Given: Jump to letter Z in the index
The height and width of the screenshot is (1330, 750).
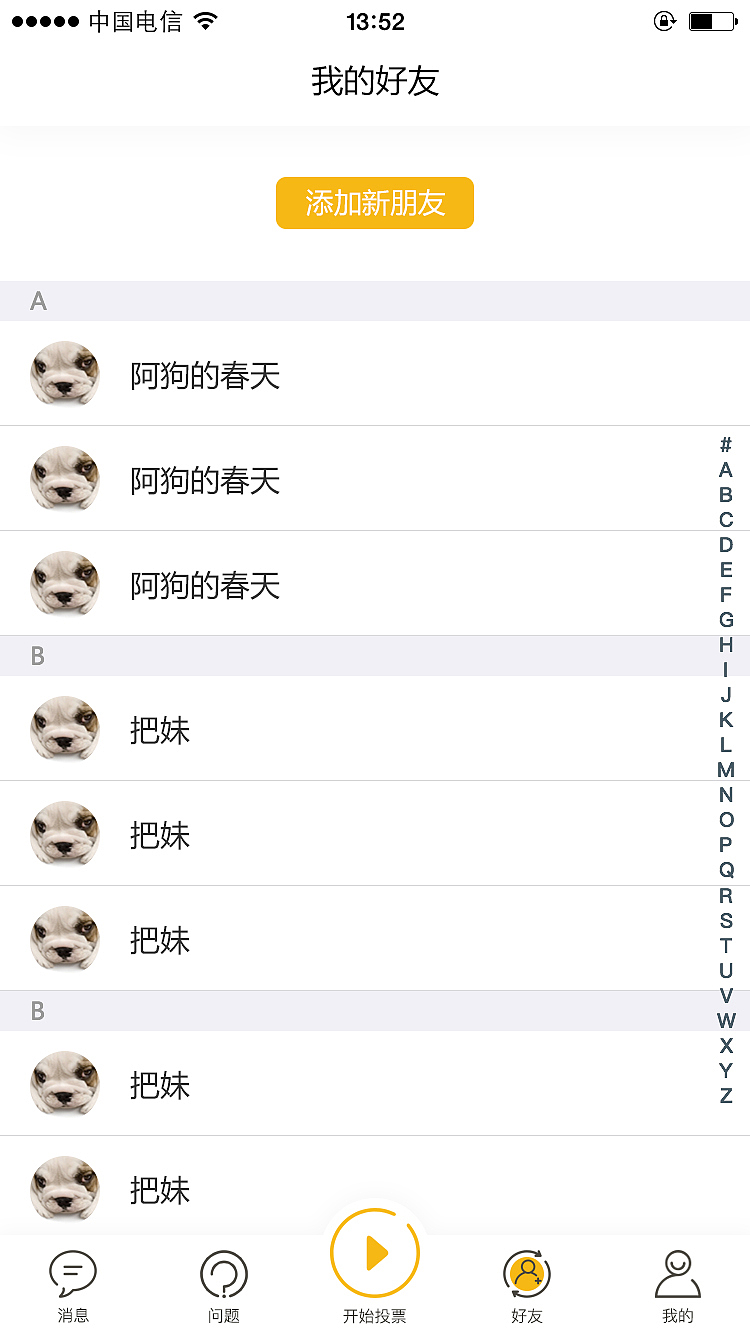Looking at the screenshot, I should coord(726,1095).
